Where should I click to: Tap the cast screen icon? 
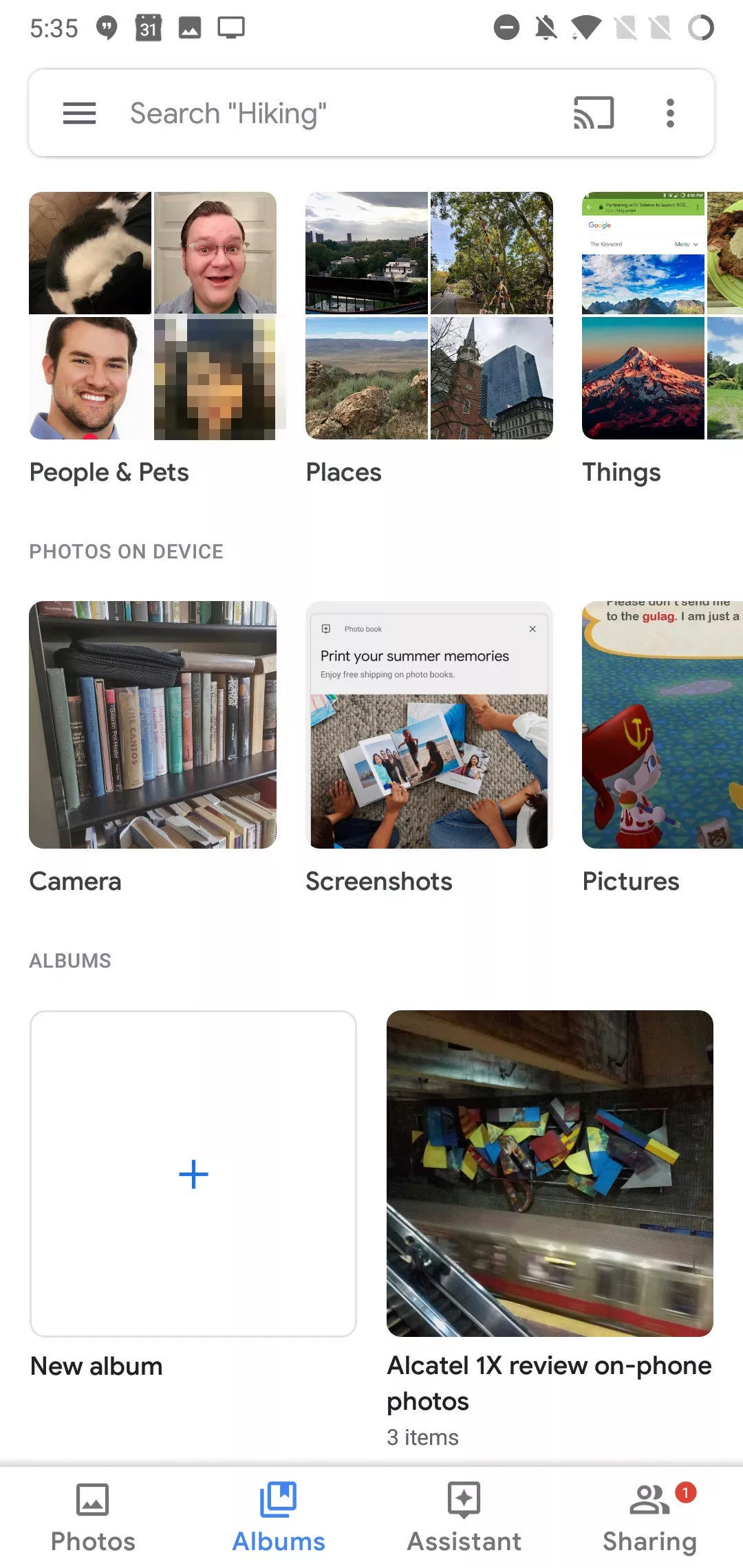[594, 113]
